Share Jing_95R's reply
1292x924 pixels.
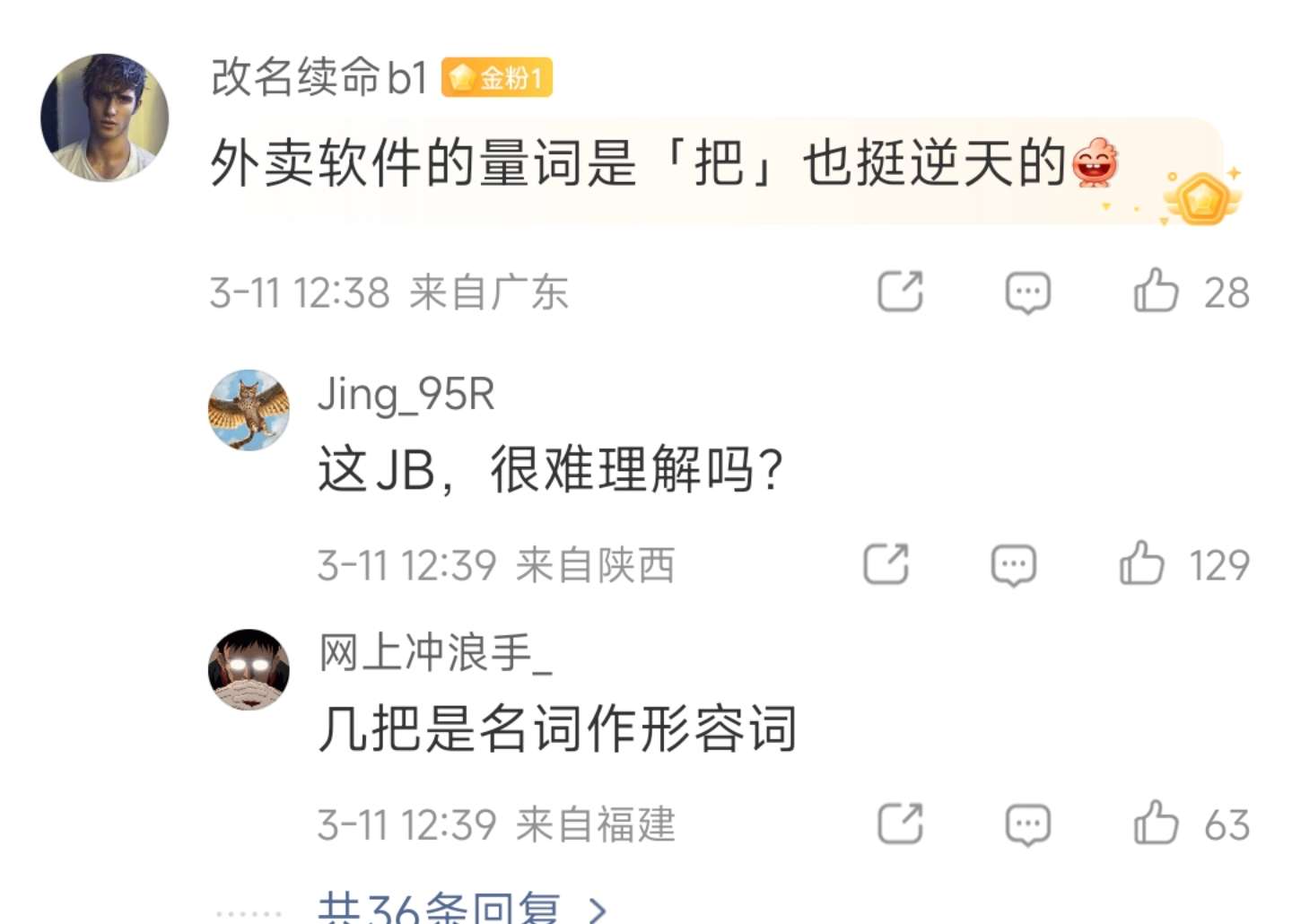[x=886, y=564]
